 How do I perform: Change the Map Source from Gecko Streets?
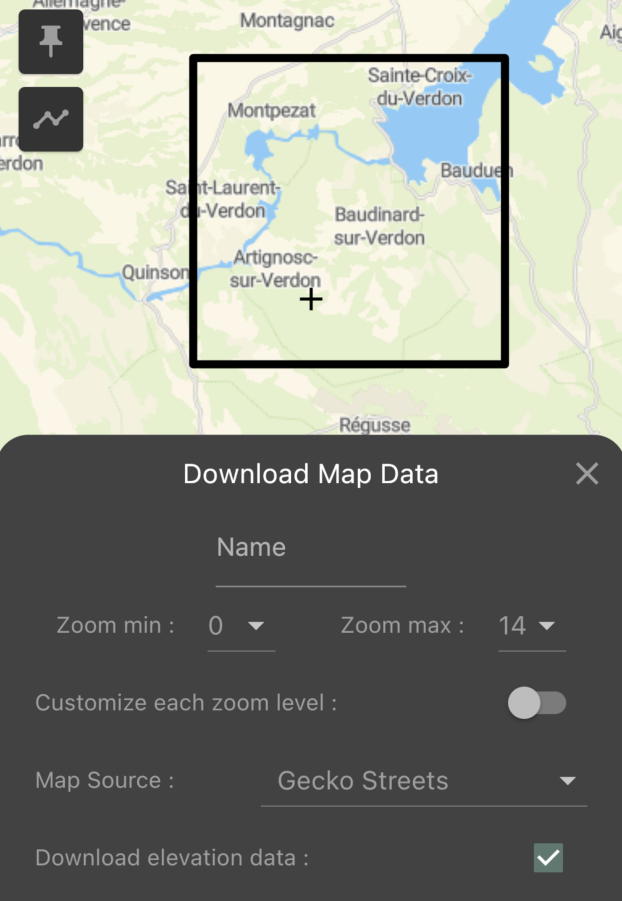coord(424,781)
